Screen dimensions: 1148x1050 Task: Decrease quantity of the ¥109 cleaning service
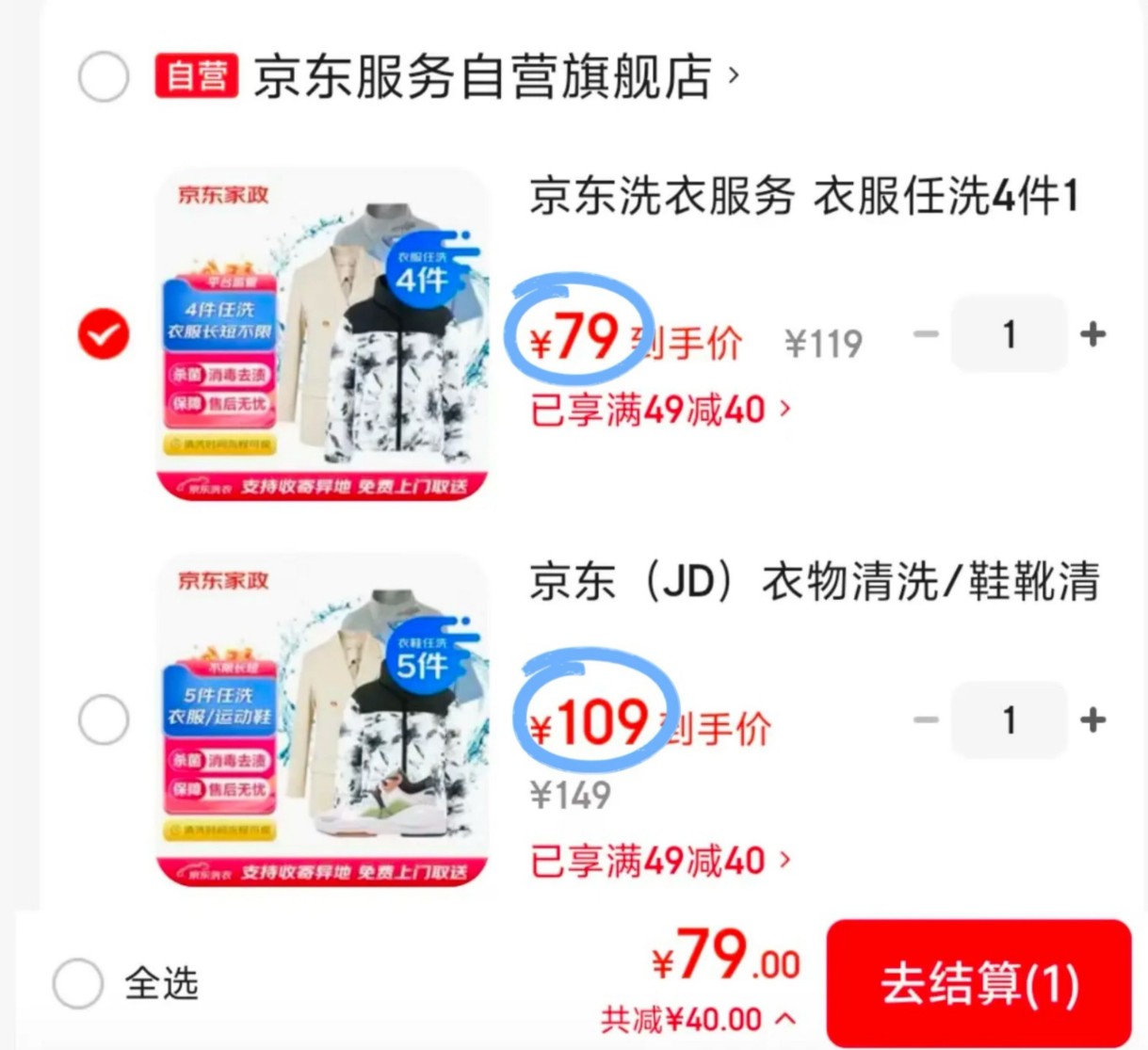(927, 720)
